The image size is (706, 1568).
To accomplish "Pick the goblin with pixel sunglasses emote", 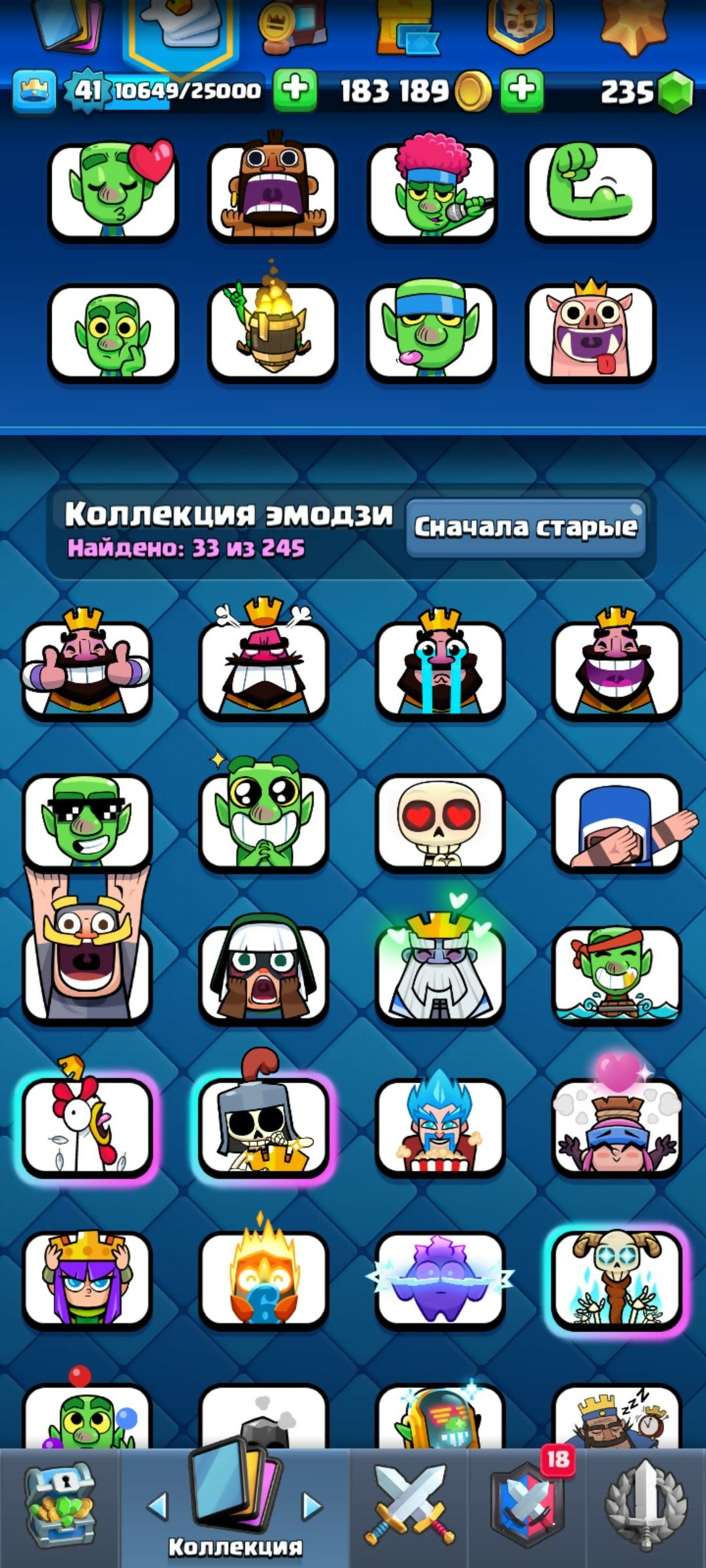I will 87,822.
